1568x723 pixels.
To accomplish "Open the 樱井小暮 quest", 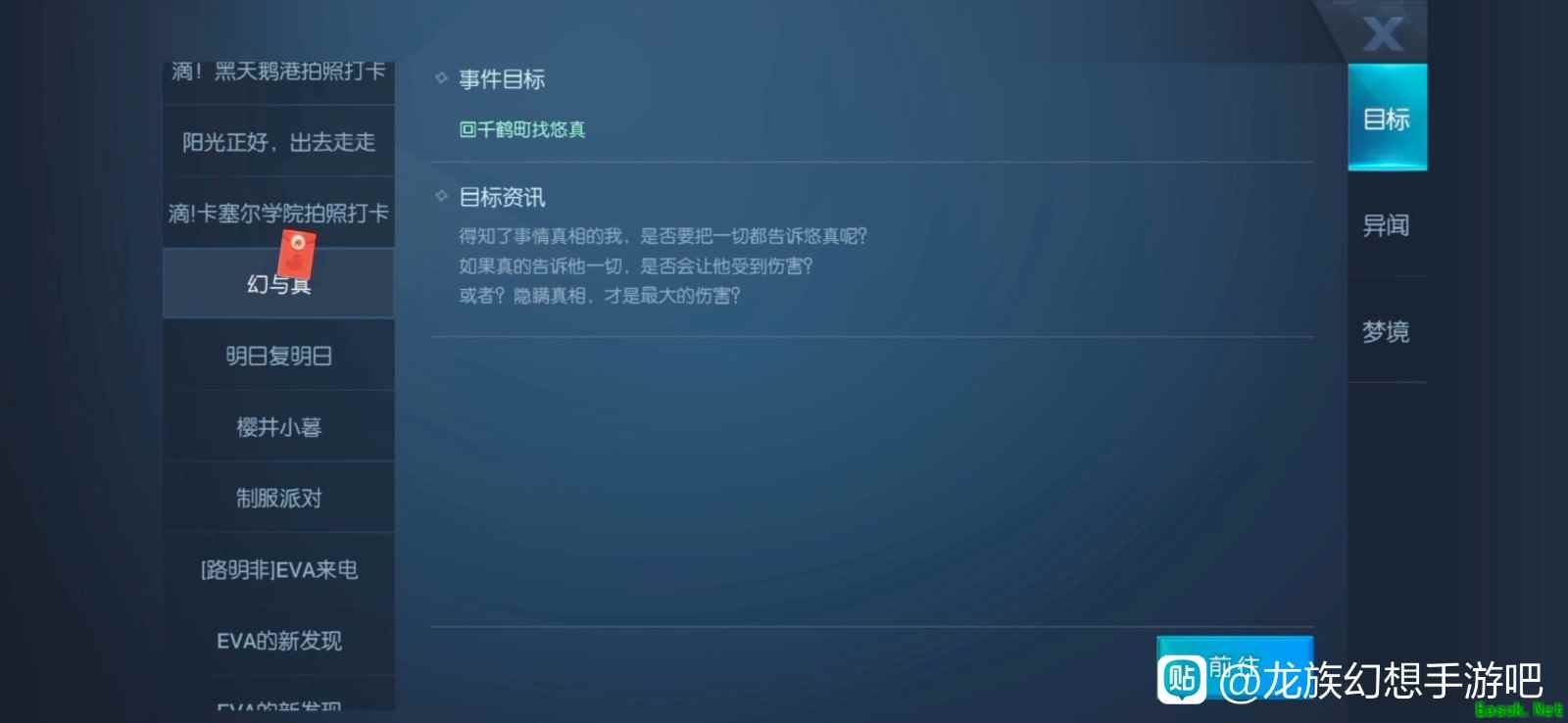I will coord(278,427).
